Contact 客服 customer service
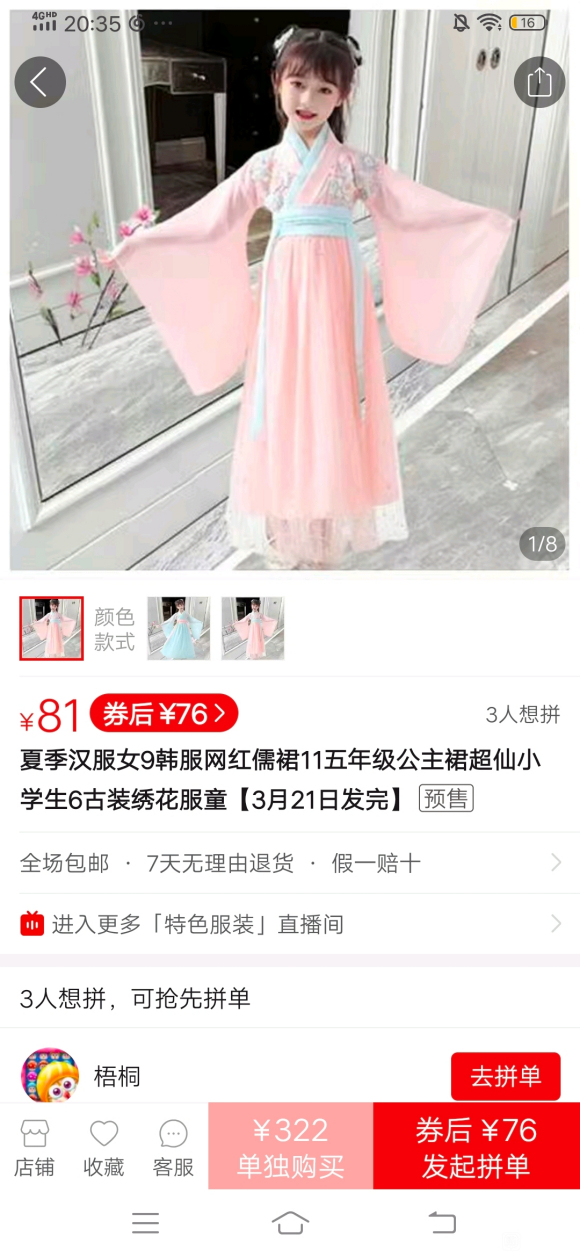 pos(173,1147)
